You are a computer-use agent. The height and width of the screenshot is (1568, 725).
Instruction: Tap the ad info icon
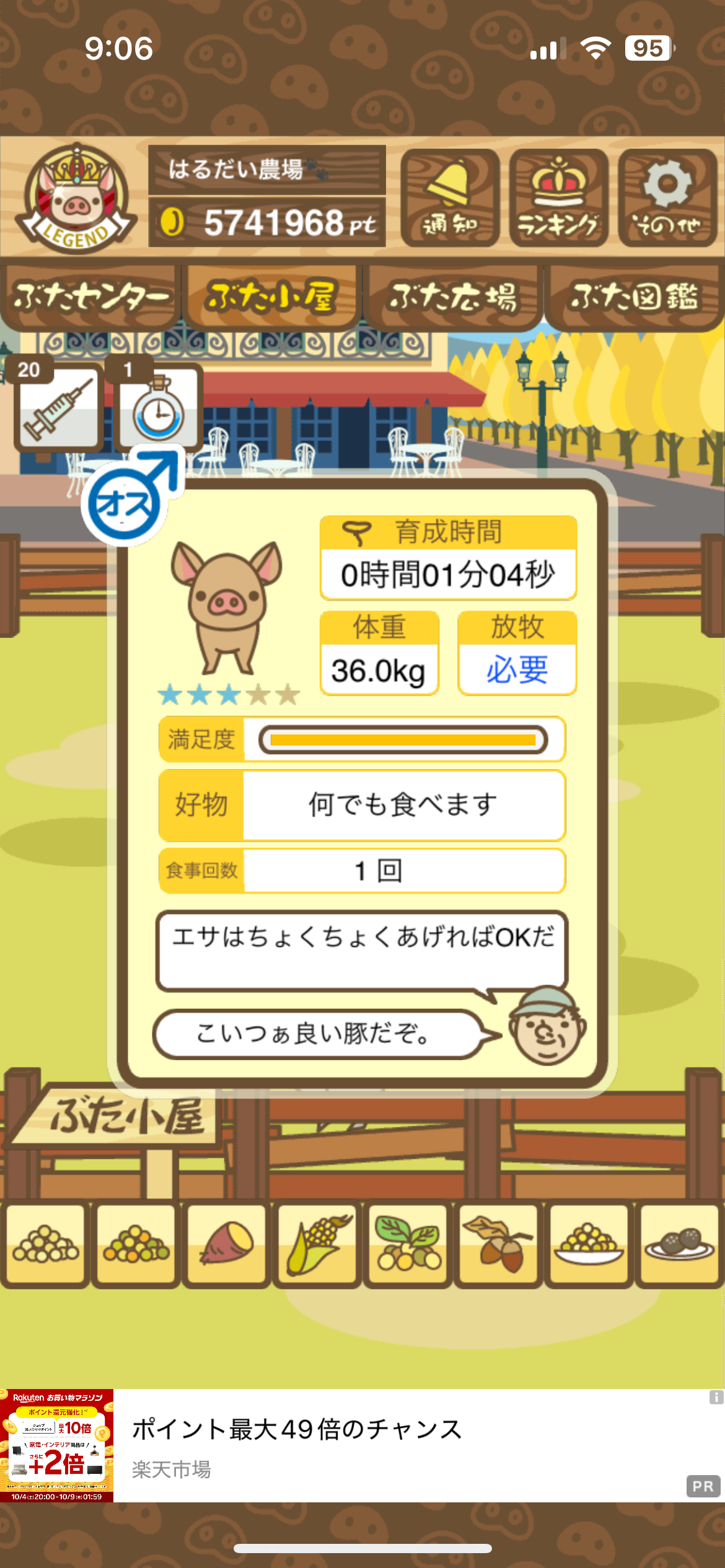716,1397
